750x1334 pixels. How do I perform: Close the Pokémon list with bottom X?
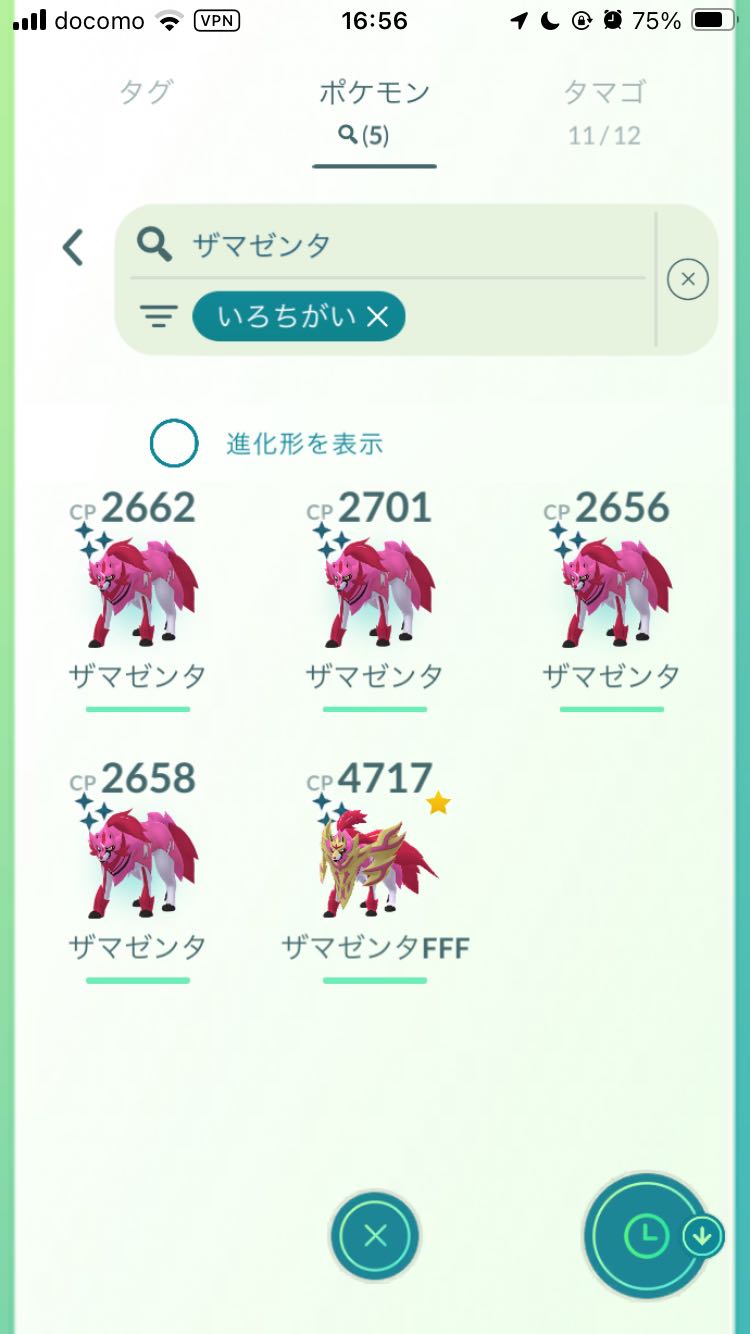375,1237
